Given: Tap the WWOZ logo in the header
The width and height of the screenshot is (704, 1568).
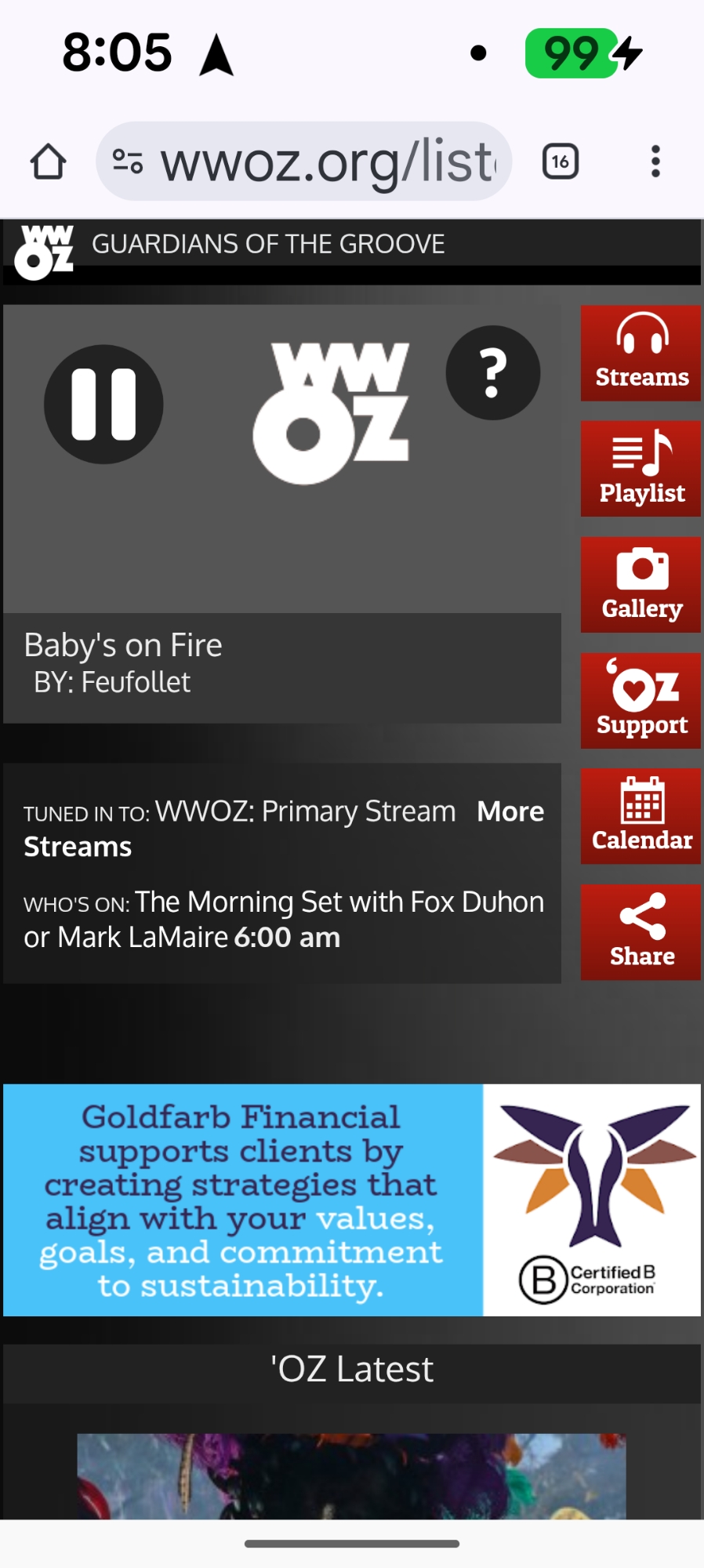Looking at the screenshot, I should click(45, 252).
